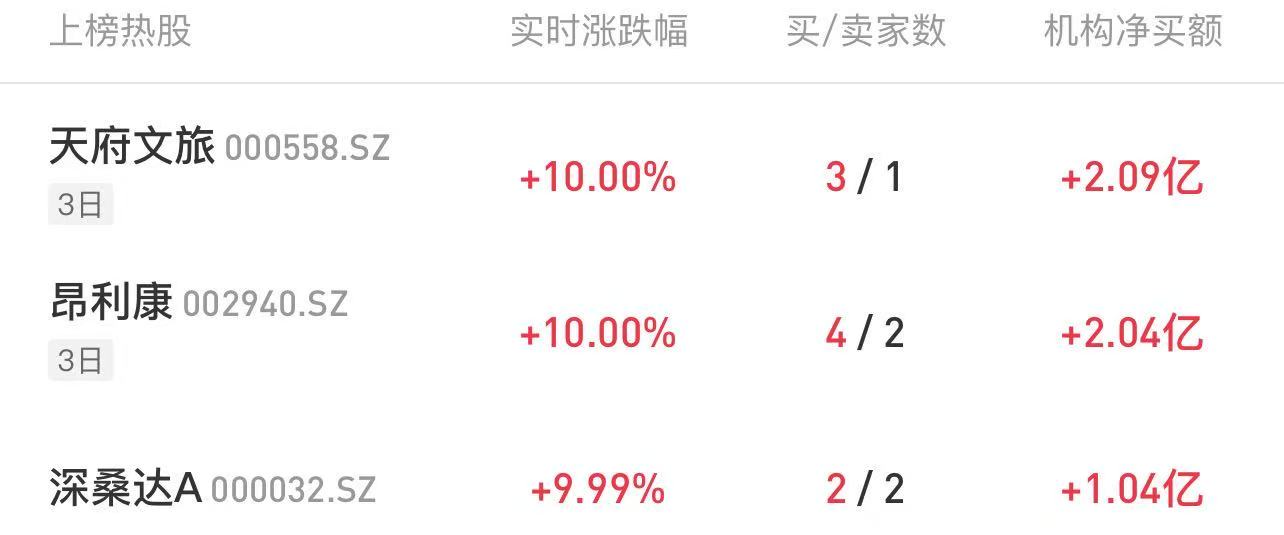
Task: View details for 昂利康 002940.SZ
Action: tap(198, 303)
